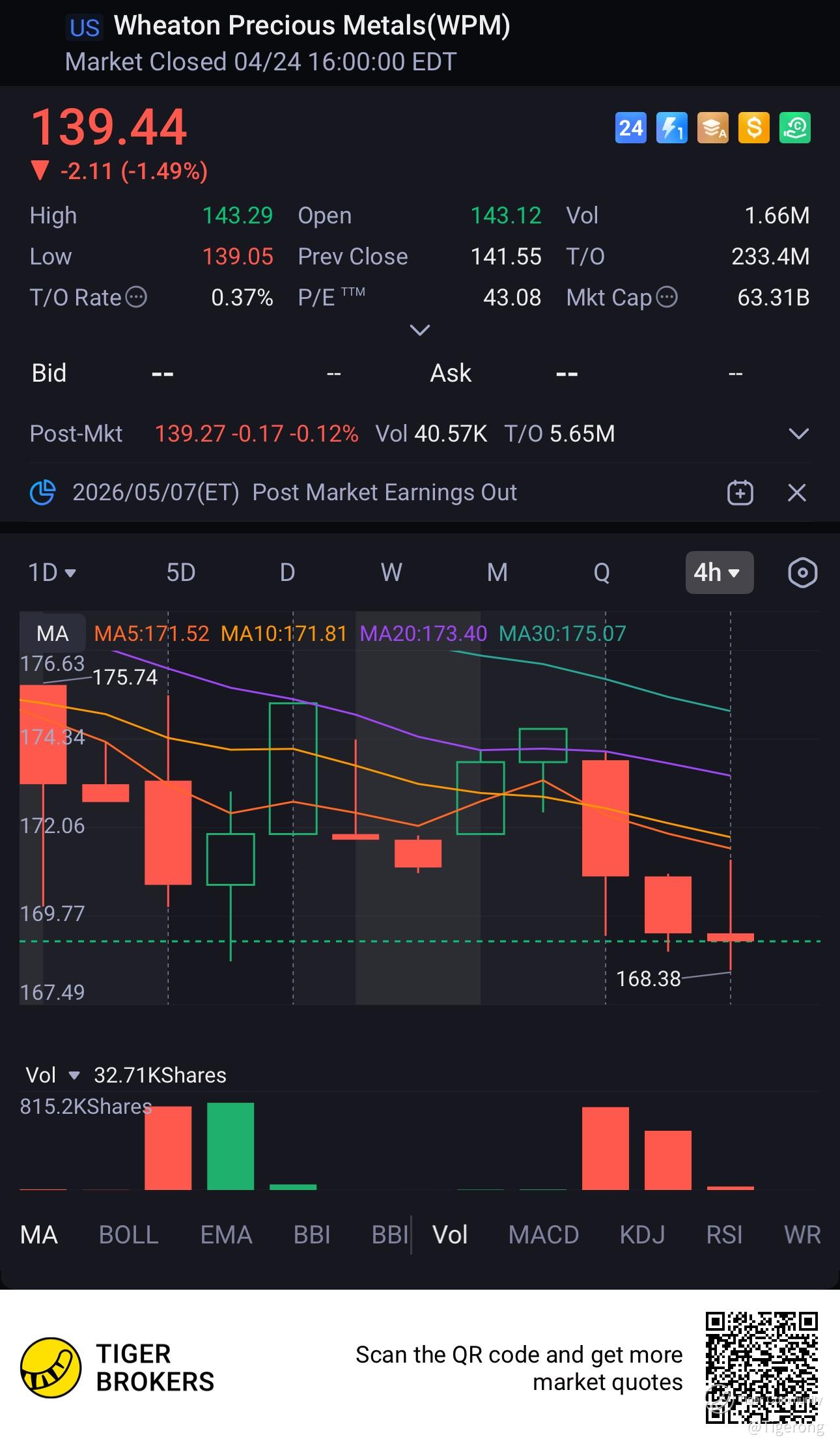The width and height of the screenshot is (840, 1446).
Task: Open the 1D timeframe dropdown
Action: point(52,573)
